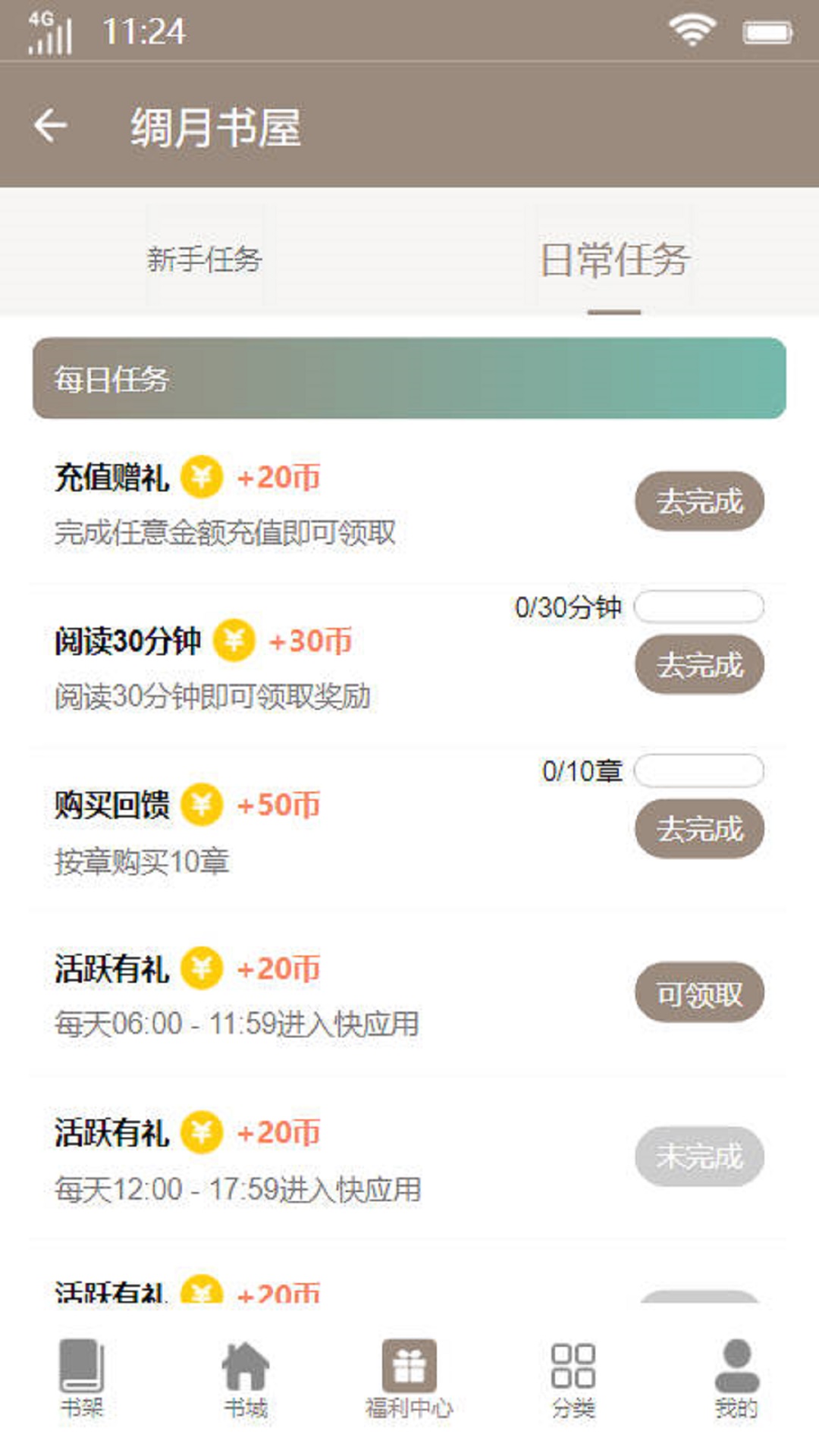
Task: Tap 去完成 for 充值赠礼 task
Action: pyautogui.click(x=698, y=501)
